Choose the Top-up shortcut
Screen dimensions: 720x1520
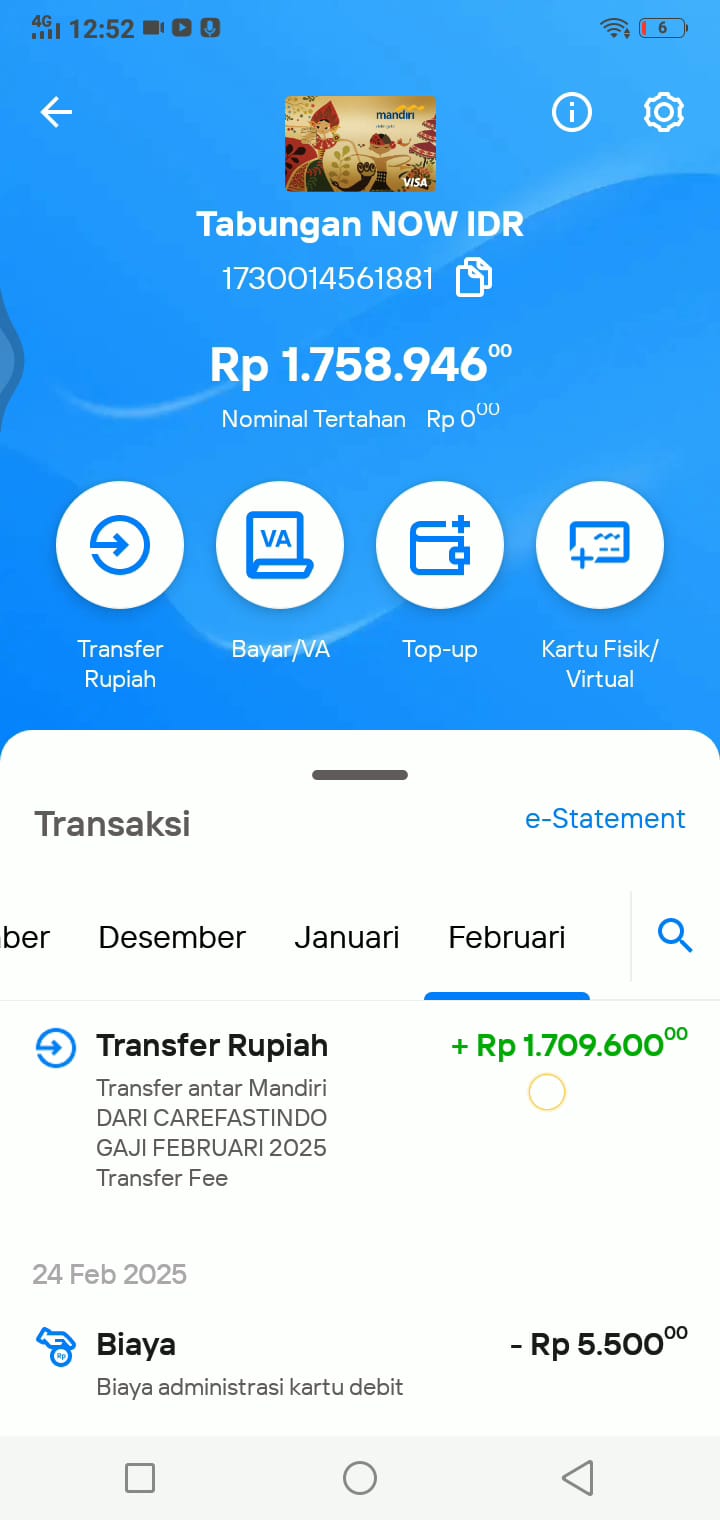coord(440,546)
